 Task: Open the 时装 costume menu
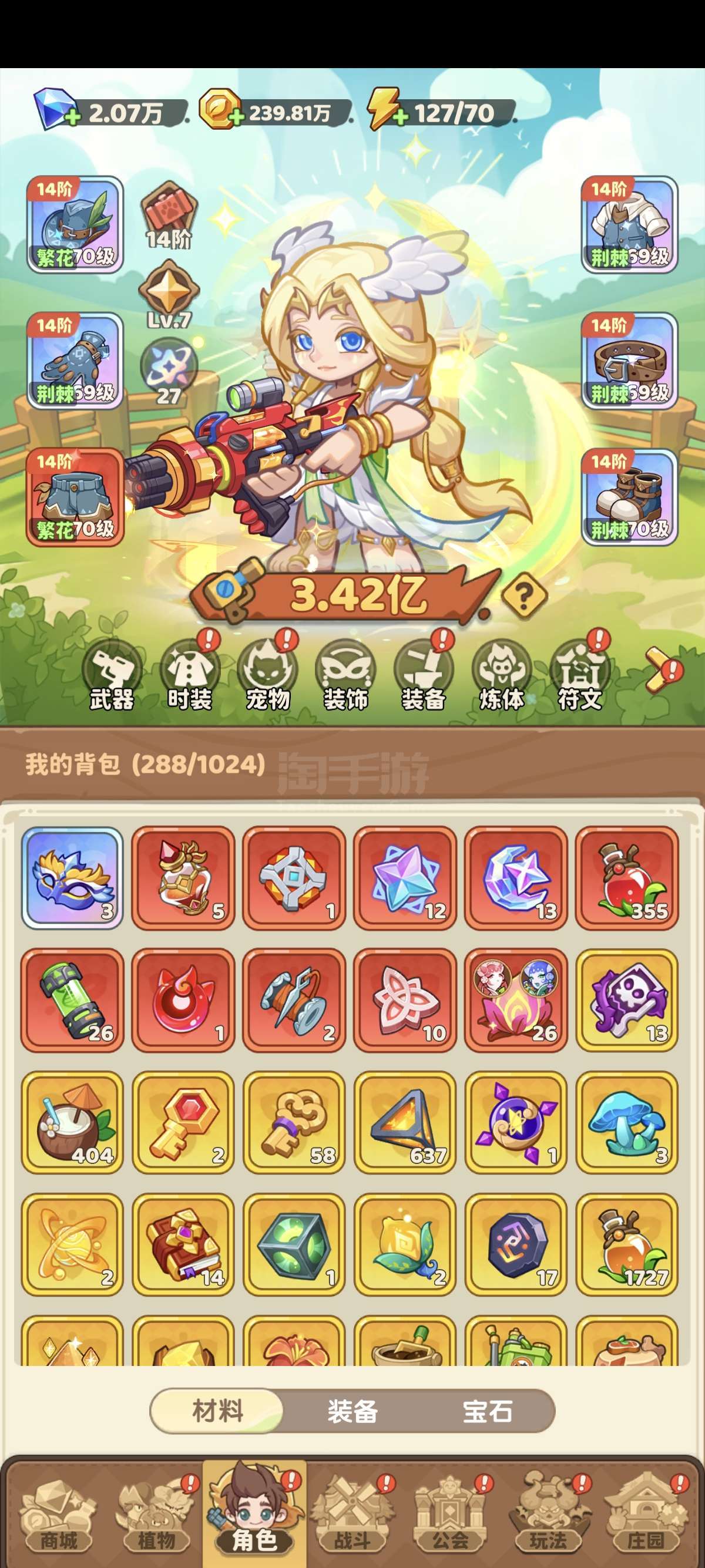189,675
